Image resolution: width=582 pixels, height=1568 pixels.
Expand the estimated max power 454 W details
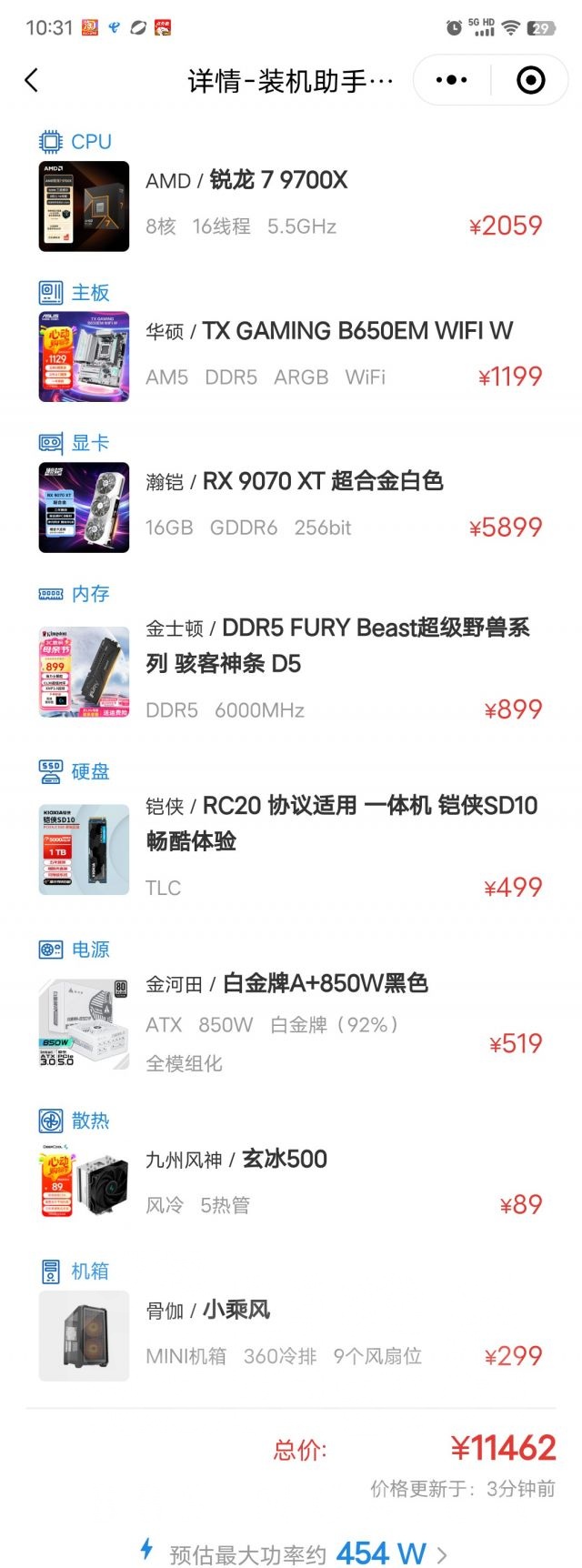point(296,1553)
